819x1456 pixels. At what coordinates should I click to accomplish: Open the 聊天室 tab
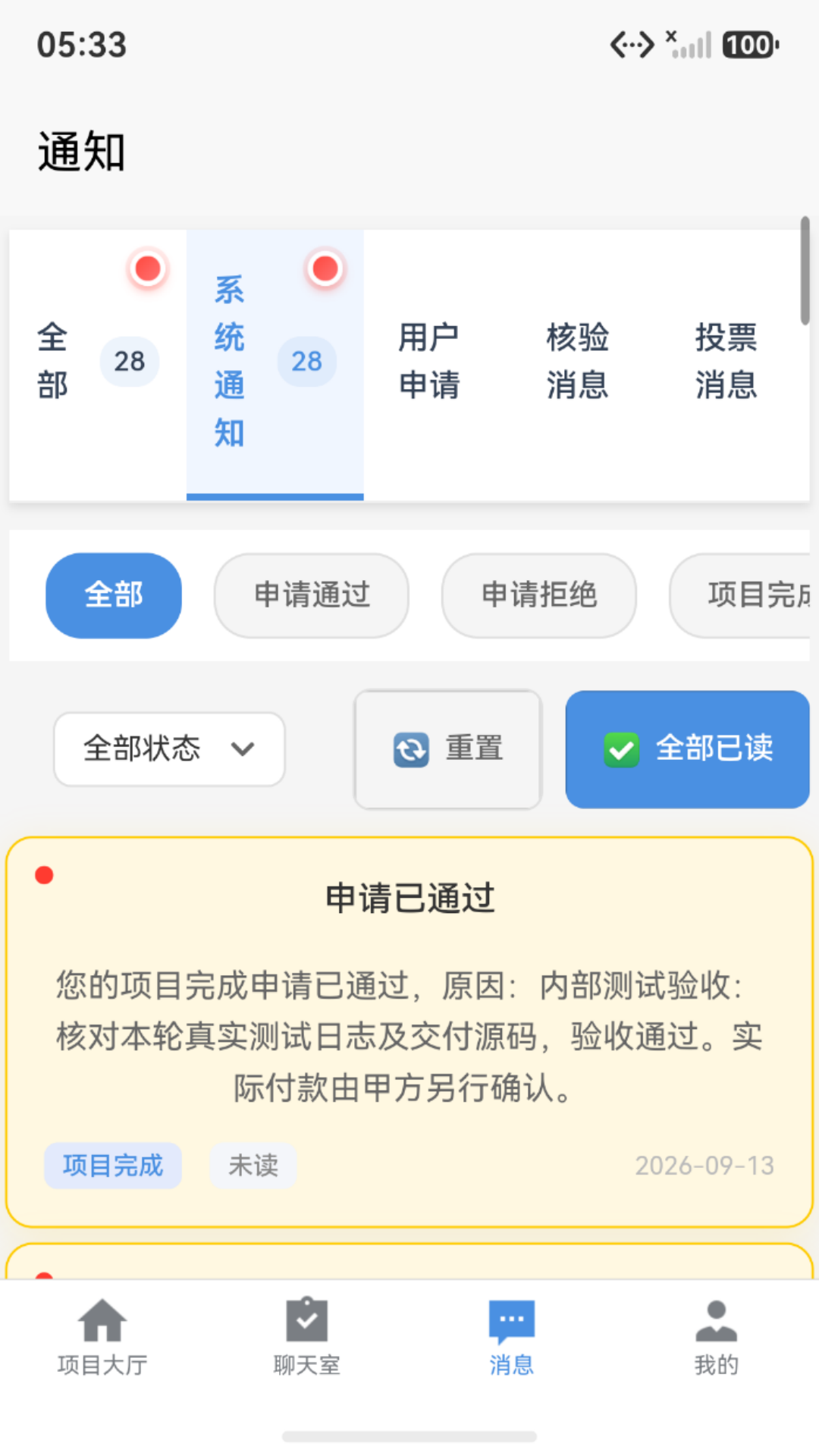(x=307, y=1338)
